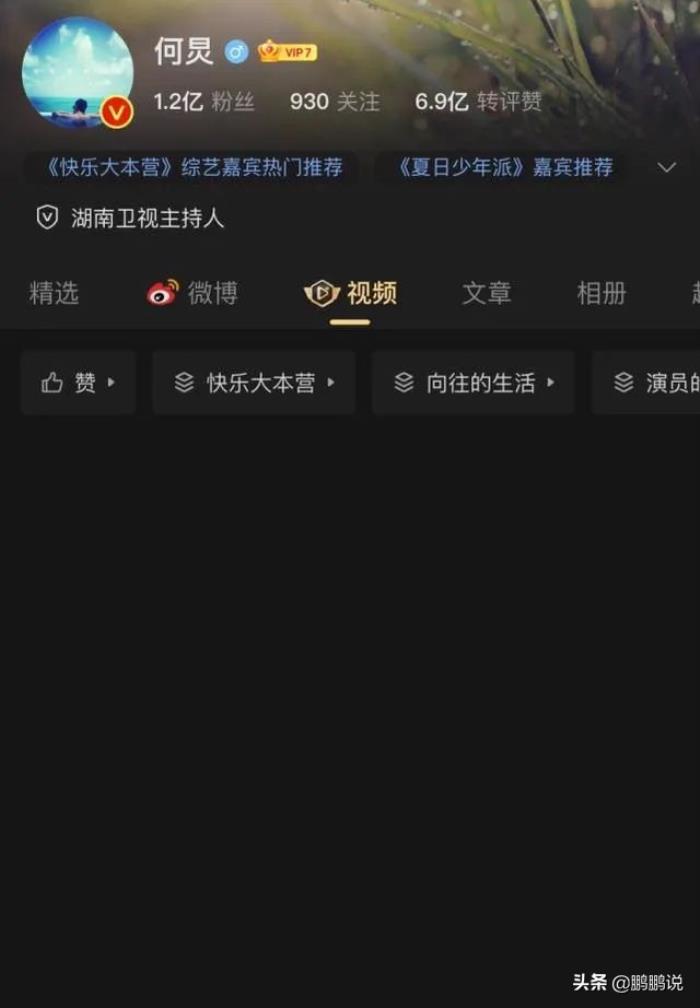The height and width of the screenshot is (1008, 700).
Task: Open the 930 关注 following list
Action: [x=334, y=102]
